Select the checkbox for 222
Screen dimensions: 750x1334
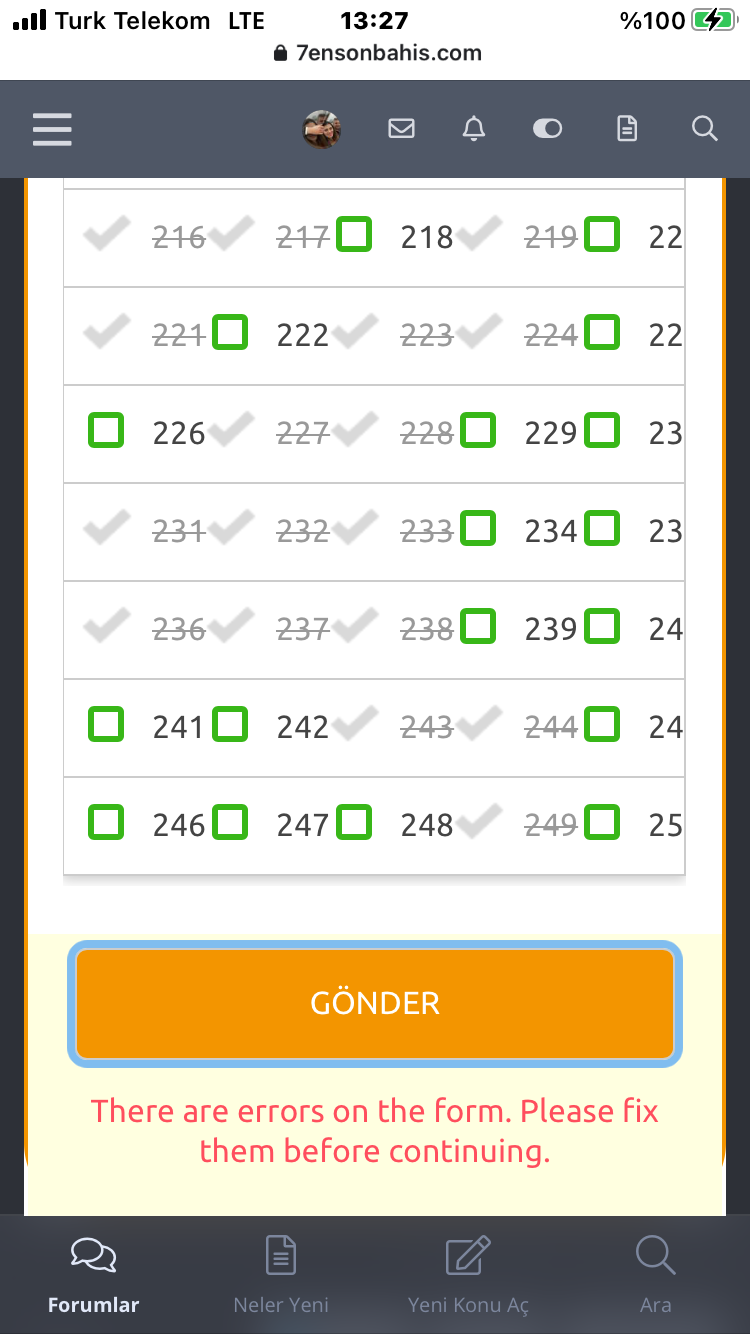(x=230, y=331)
